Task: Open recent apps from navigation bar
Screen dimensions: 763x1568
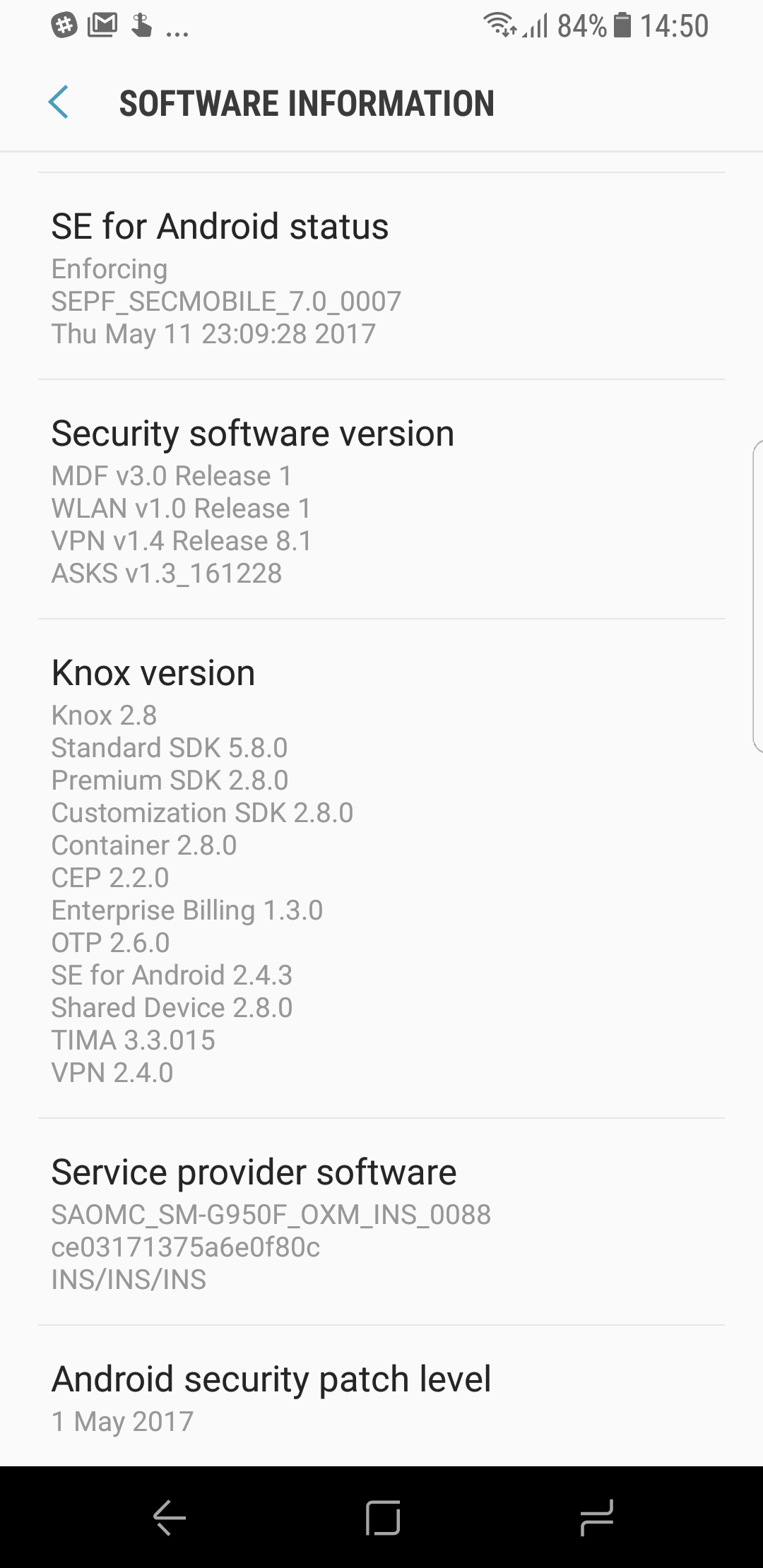Action: 597,1517
